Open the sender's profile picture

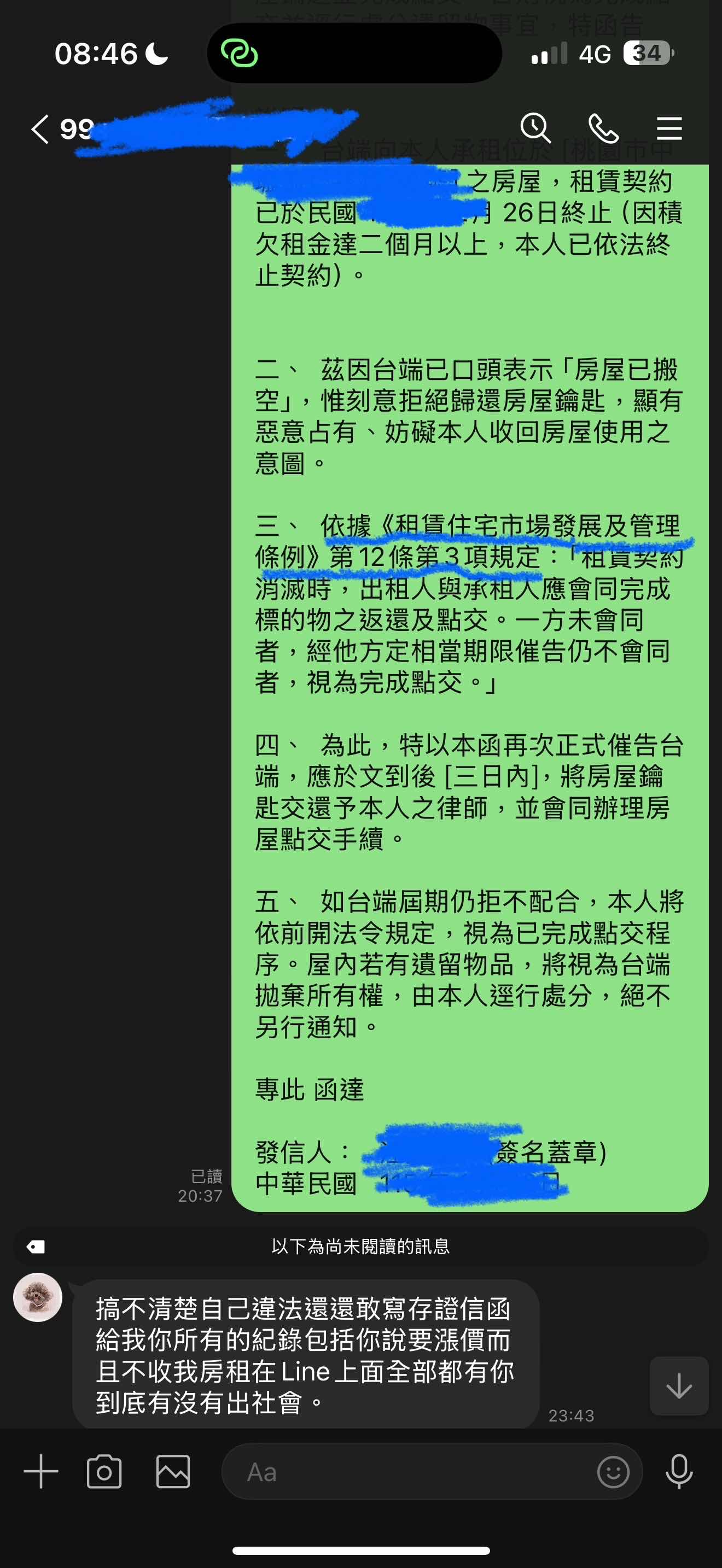[x=38, y=1298]
